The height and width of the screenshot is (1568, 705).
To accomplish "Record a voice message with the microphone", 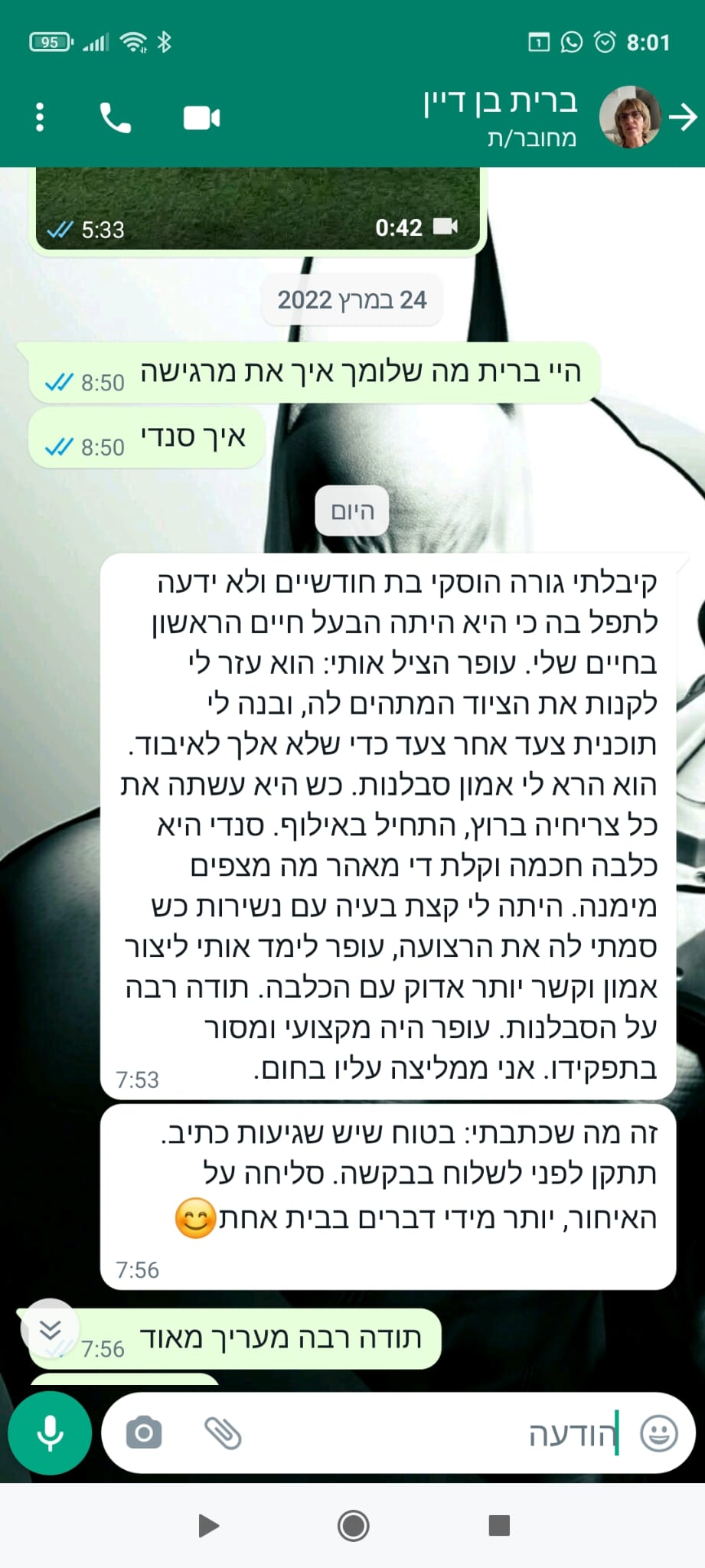I will pyautogui.click(x=50, y=1432).
